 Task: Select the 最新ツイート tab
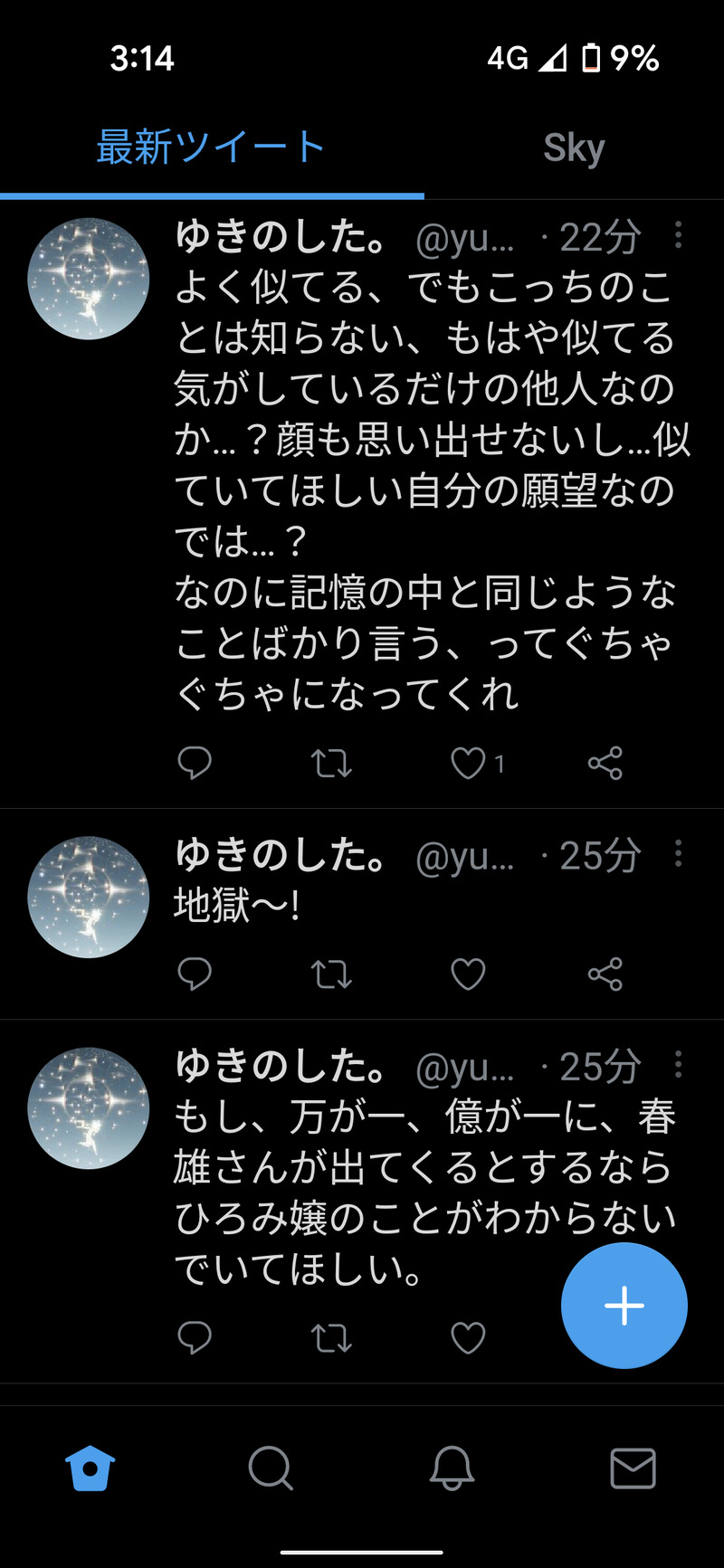[211, 148]
